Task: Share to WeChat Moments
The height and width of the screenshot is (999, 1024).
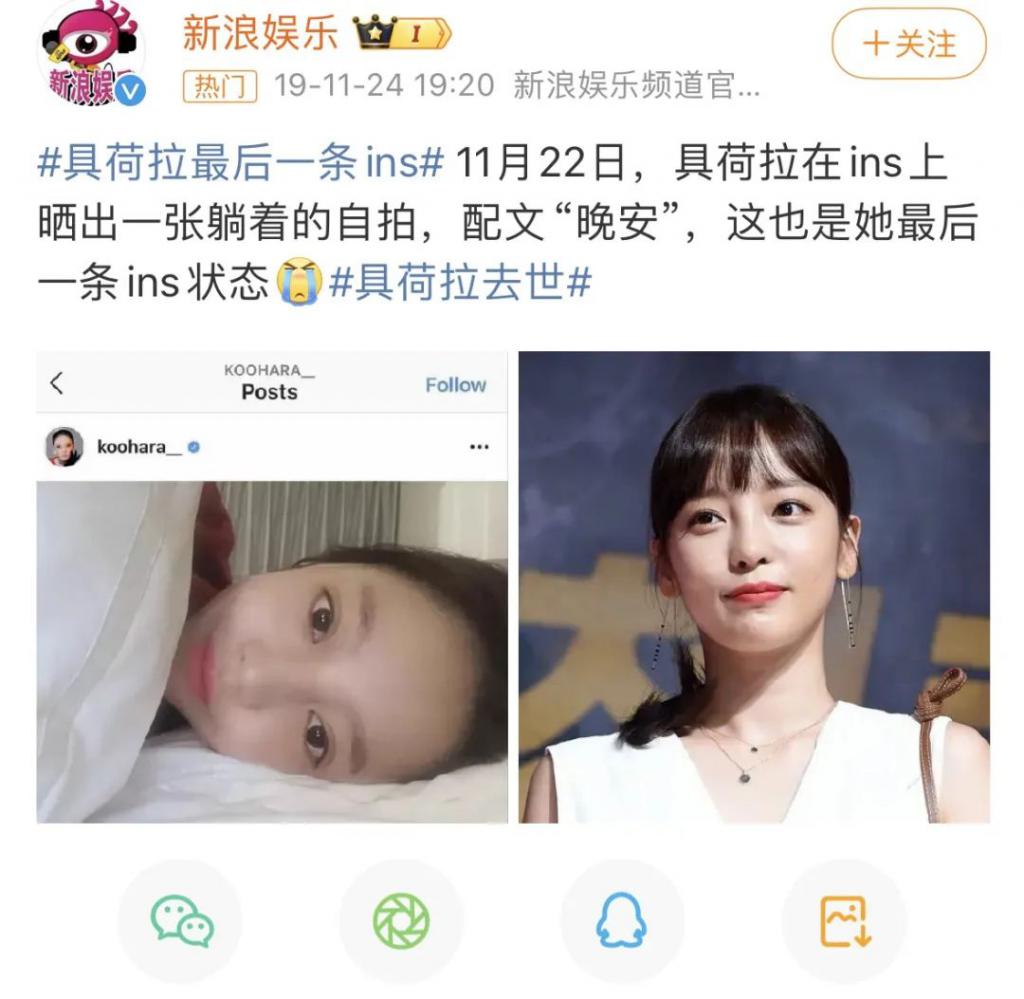Action: pos(401,920)
